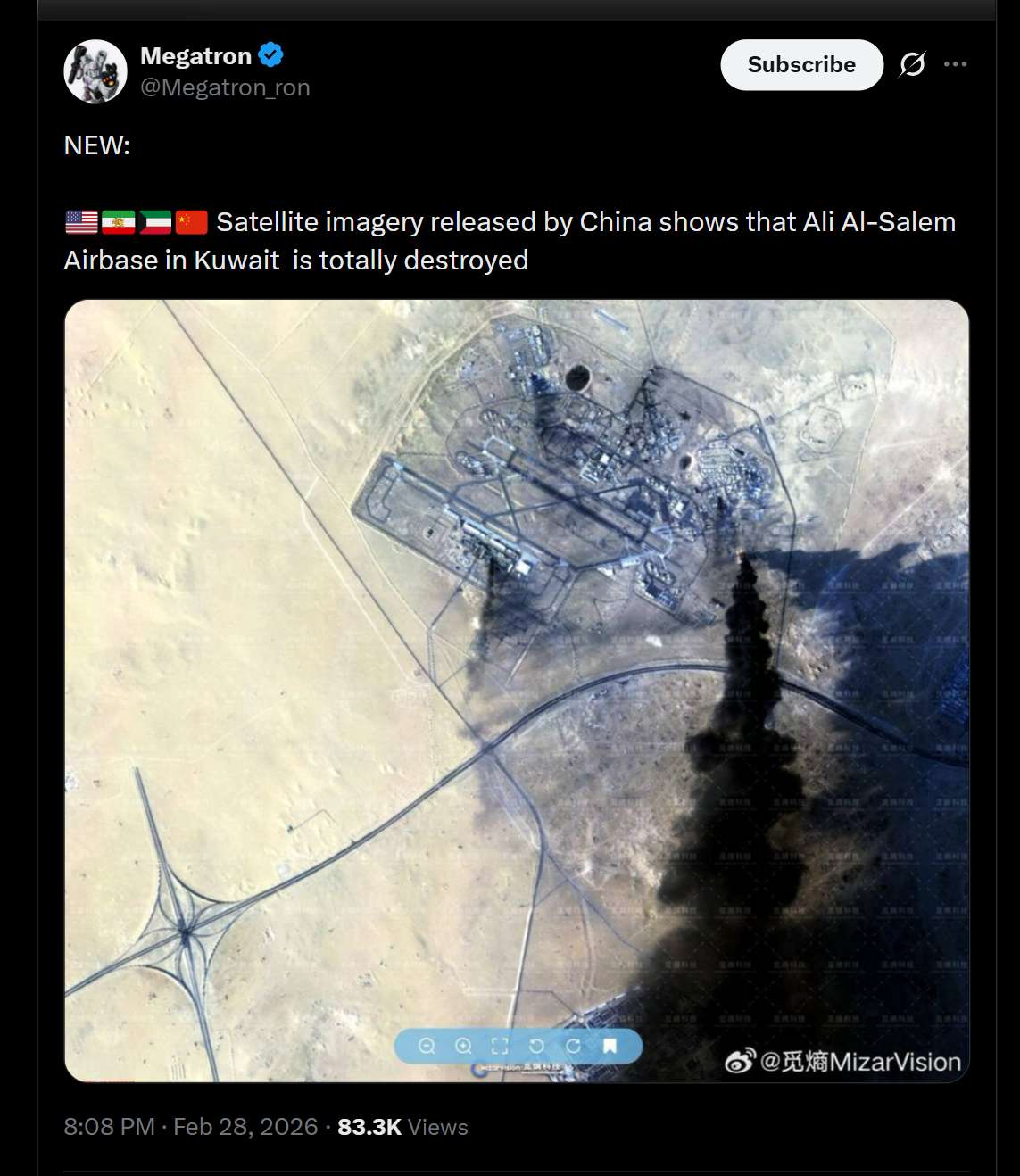Open the post overflow menu
Image resolution: width=1020 pixels, height=1176 pixels.
(x=955, y=64)
